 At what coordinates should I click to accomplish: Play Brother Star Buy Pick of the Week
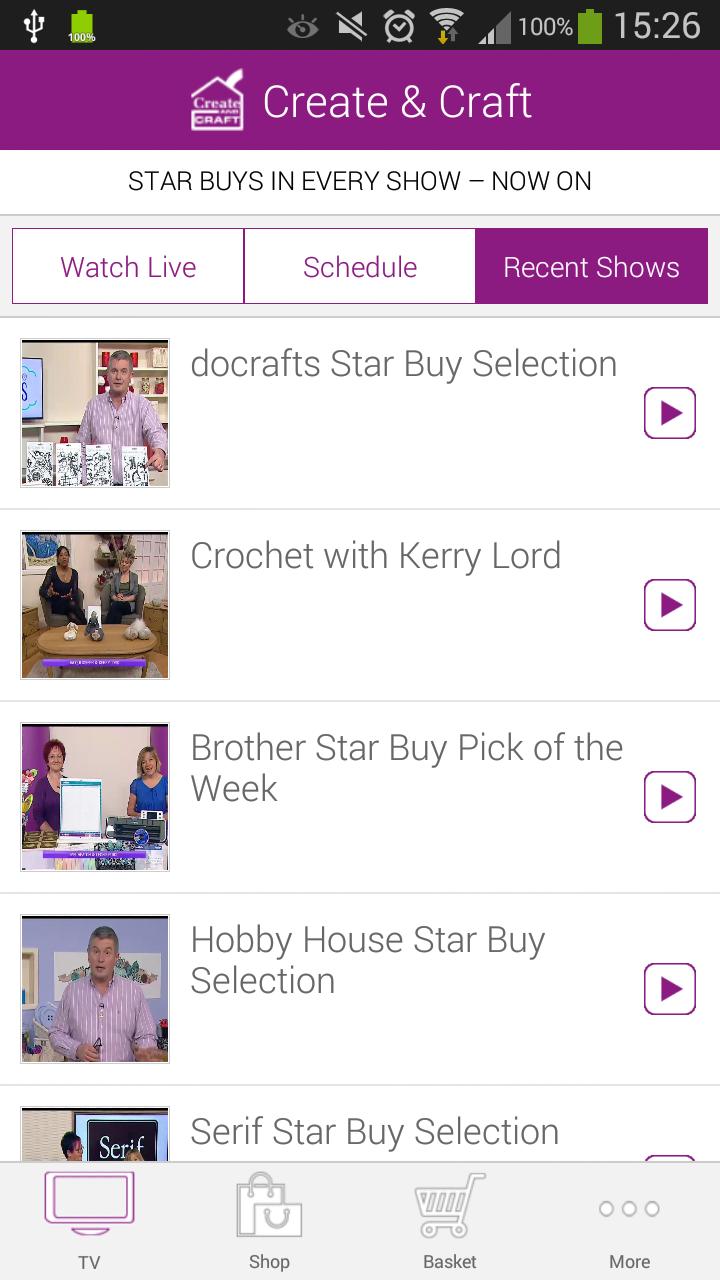coord(669,797)
